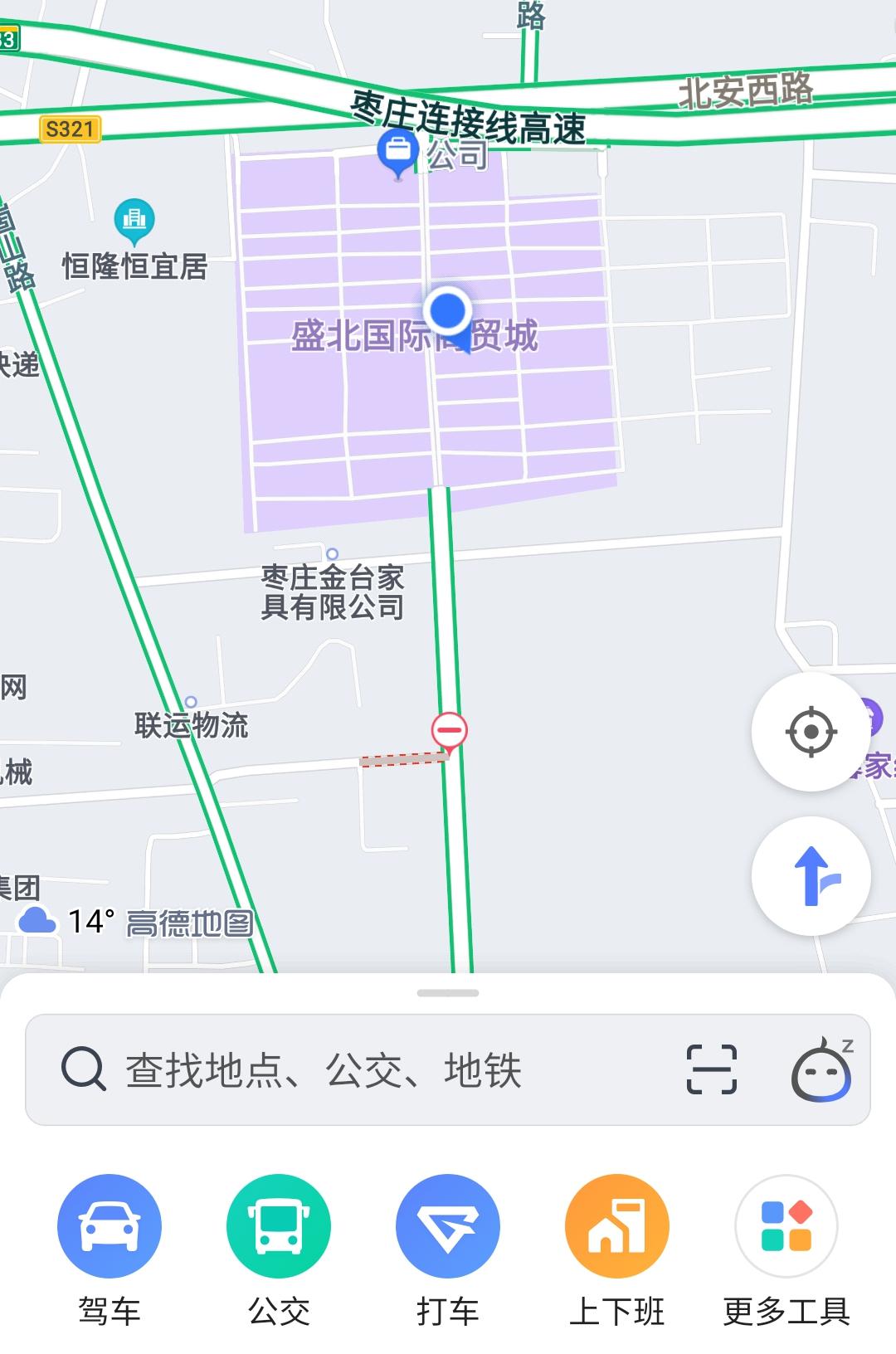Open 打车 taxi hailing
The height and width of the screenshot is (1354, 896).
(448, 1226)
